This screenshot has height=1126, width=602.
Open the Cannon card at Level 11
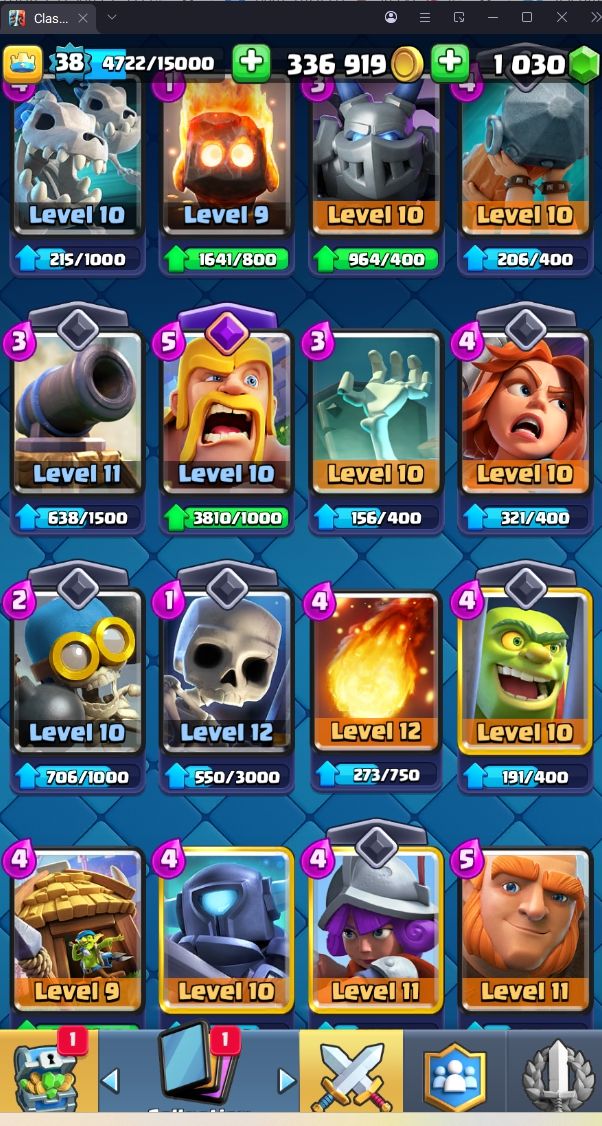pyautogui.click(x=77, y=410)
